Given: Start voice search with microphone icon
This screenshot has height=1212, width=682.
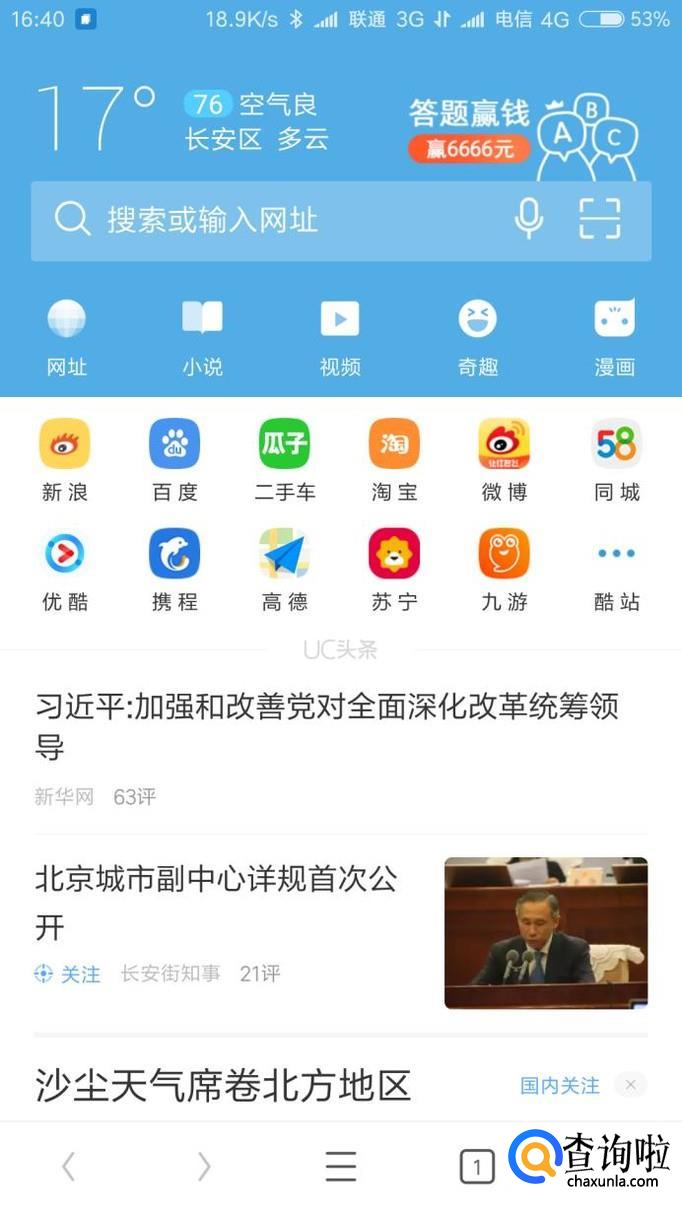Looking at the screenshot, I should [x=529, y=218].
